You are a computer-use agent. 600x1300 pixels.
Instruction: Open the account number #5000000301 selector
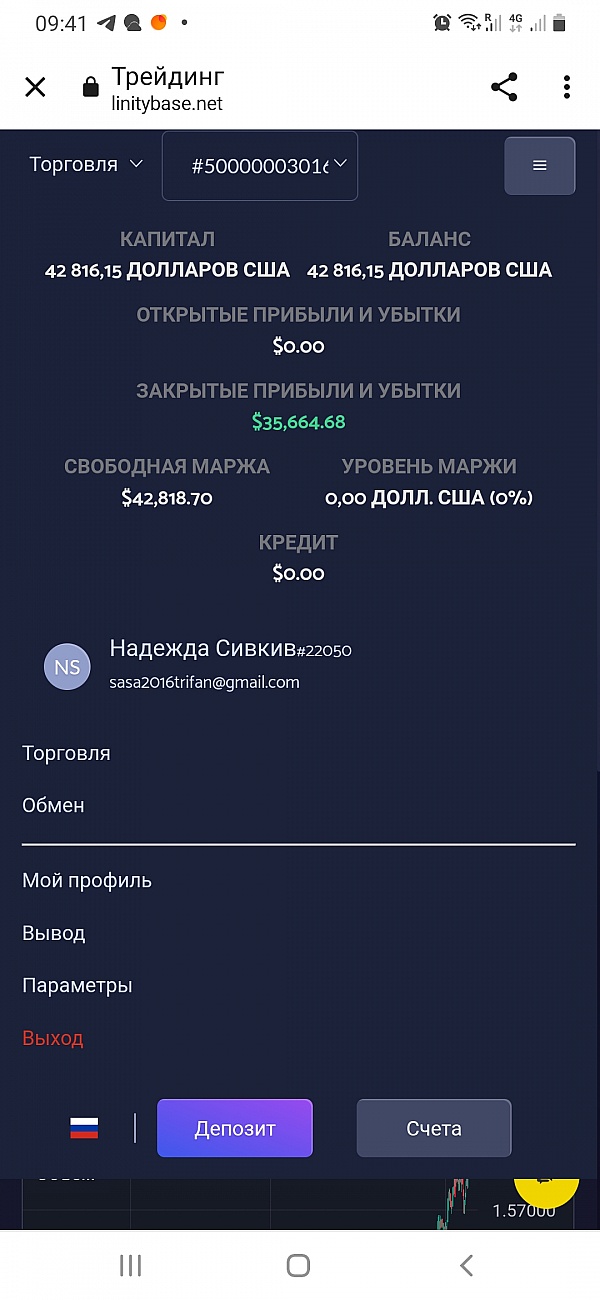click(260, 165)
